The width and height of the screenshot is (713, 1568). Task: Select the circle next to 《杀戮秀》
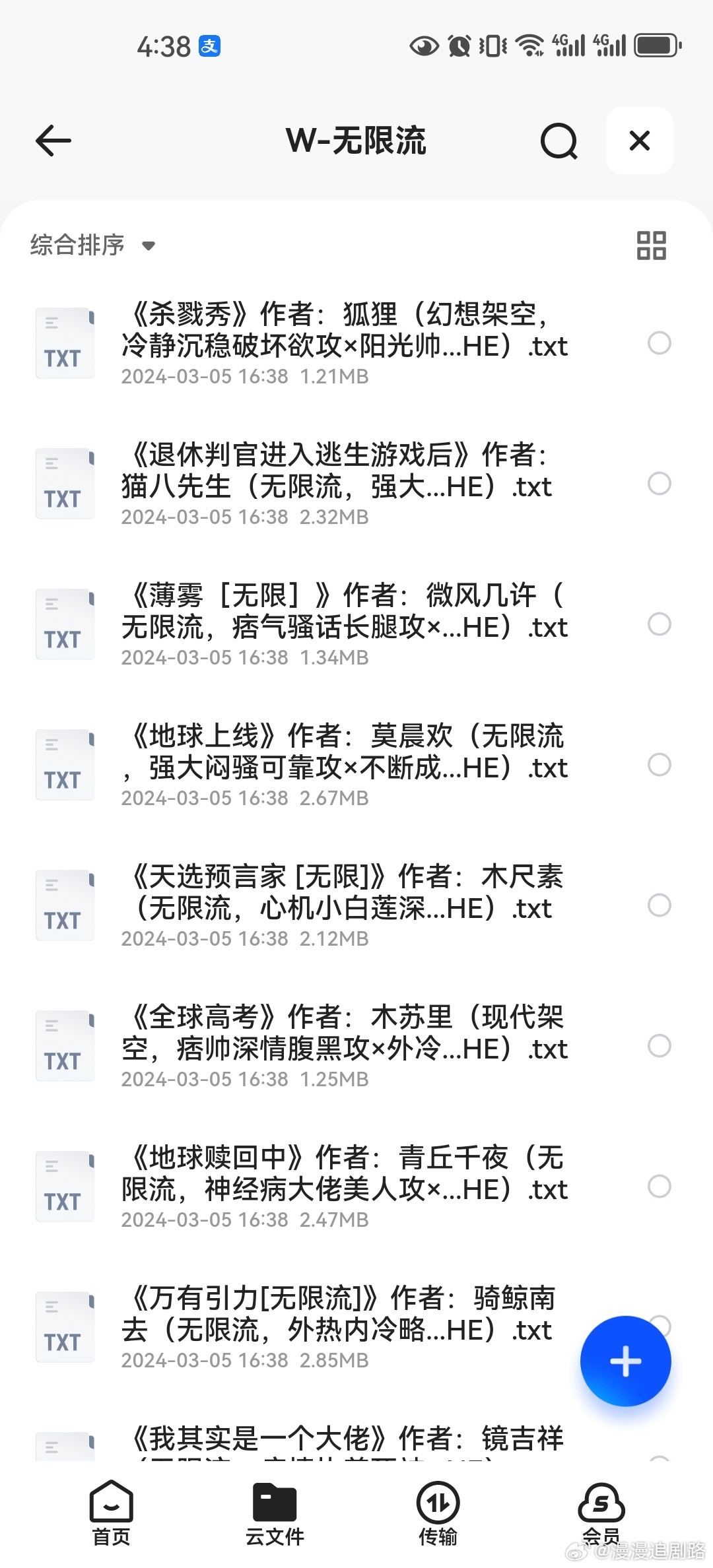[x=659, y=343]
